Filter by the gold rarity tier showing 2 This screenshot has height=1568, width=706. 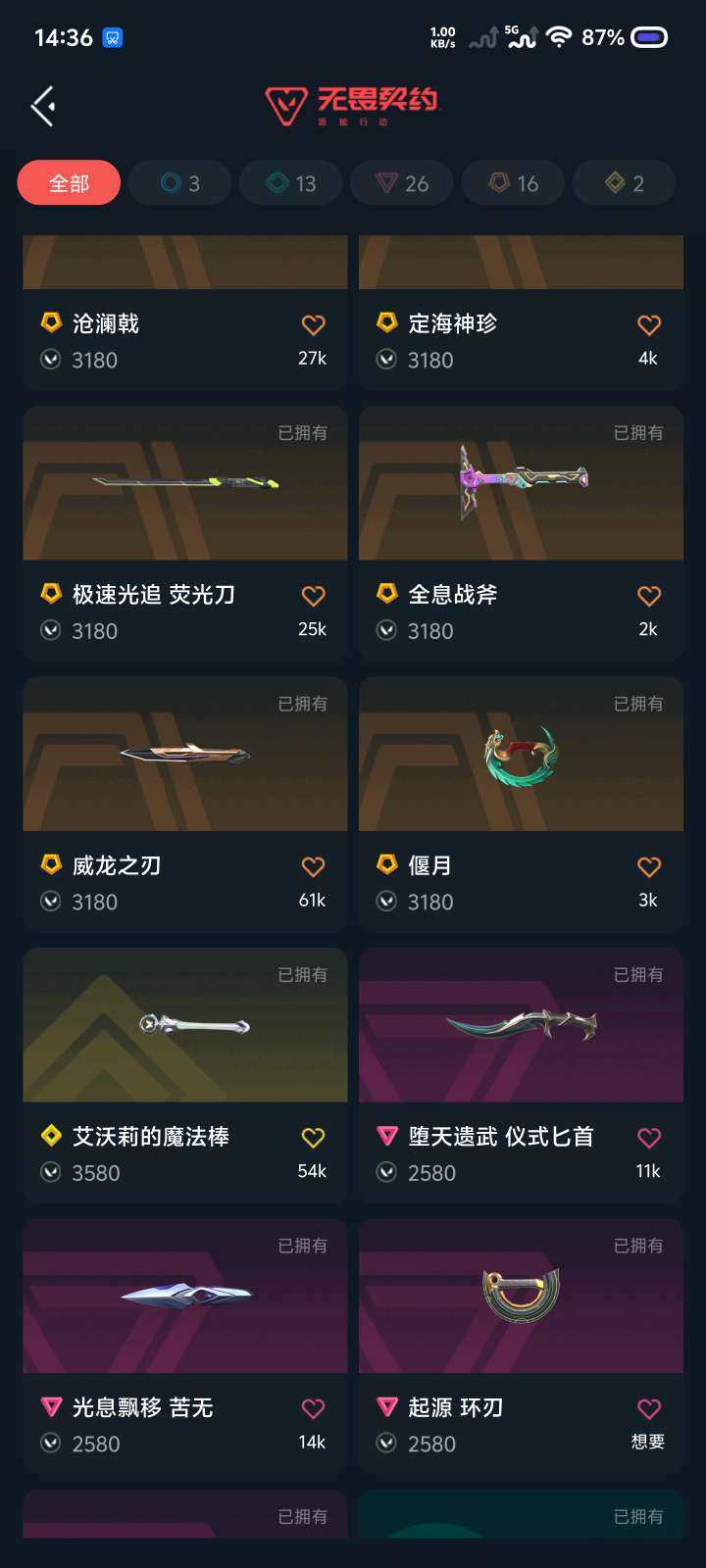(x=624, y=182)
